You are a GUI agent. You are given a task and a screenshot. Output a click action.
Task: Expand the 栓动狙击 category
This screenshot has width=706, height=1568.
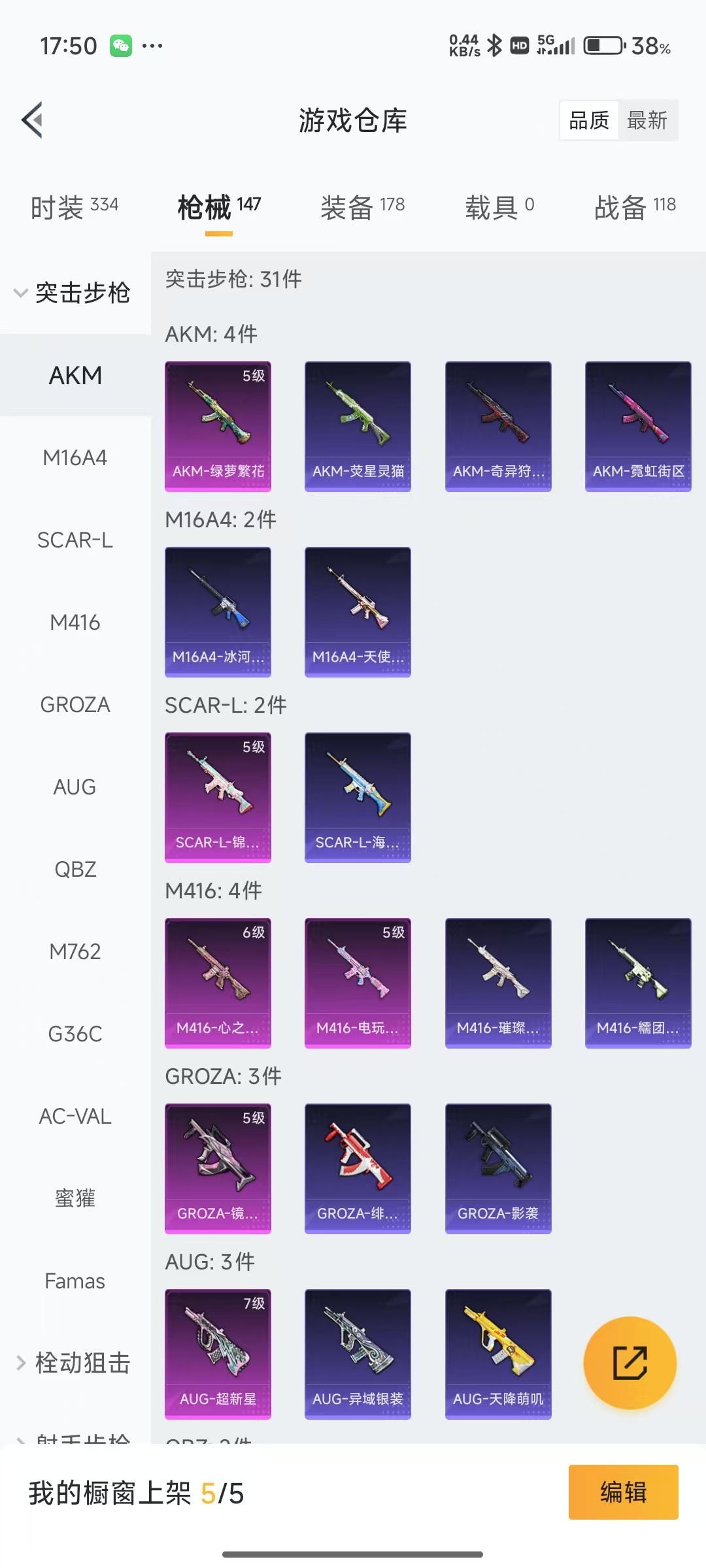click(x=73, y=1363)
